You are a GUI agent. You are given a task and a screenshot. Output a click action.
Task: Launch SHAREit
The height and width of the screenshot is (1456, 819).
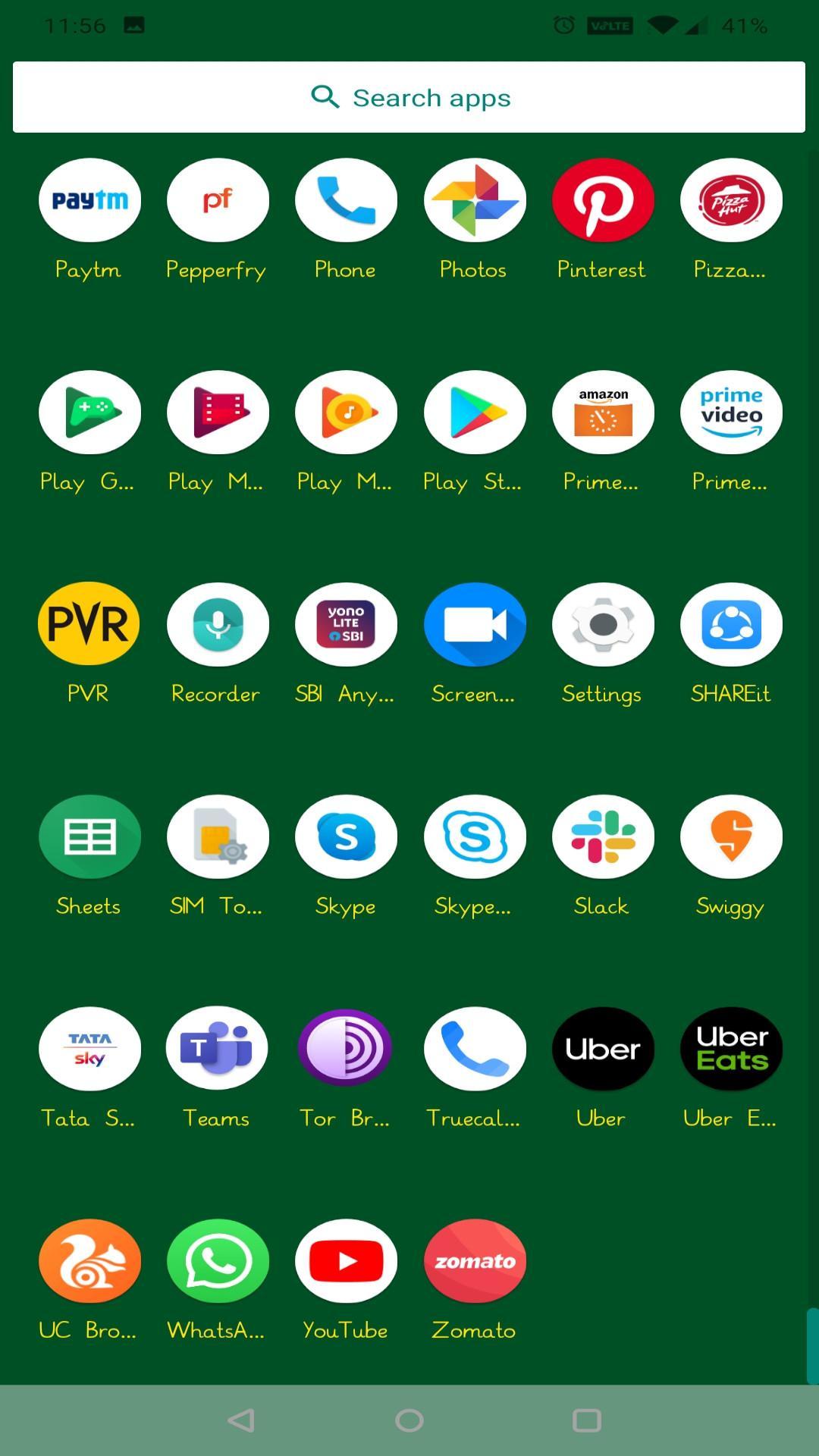[731, 624]
